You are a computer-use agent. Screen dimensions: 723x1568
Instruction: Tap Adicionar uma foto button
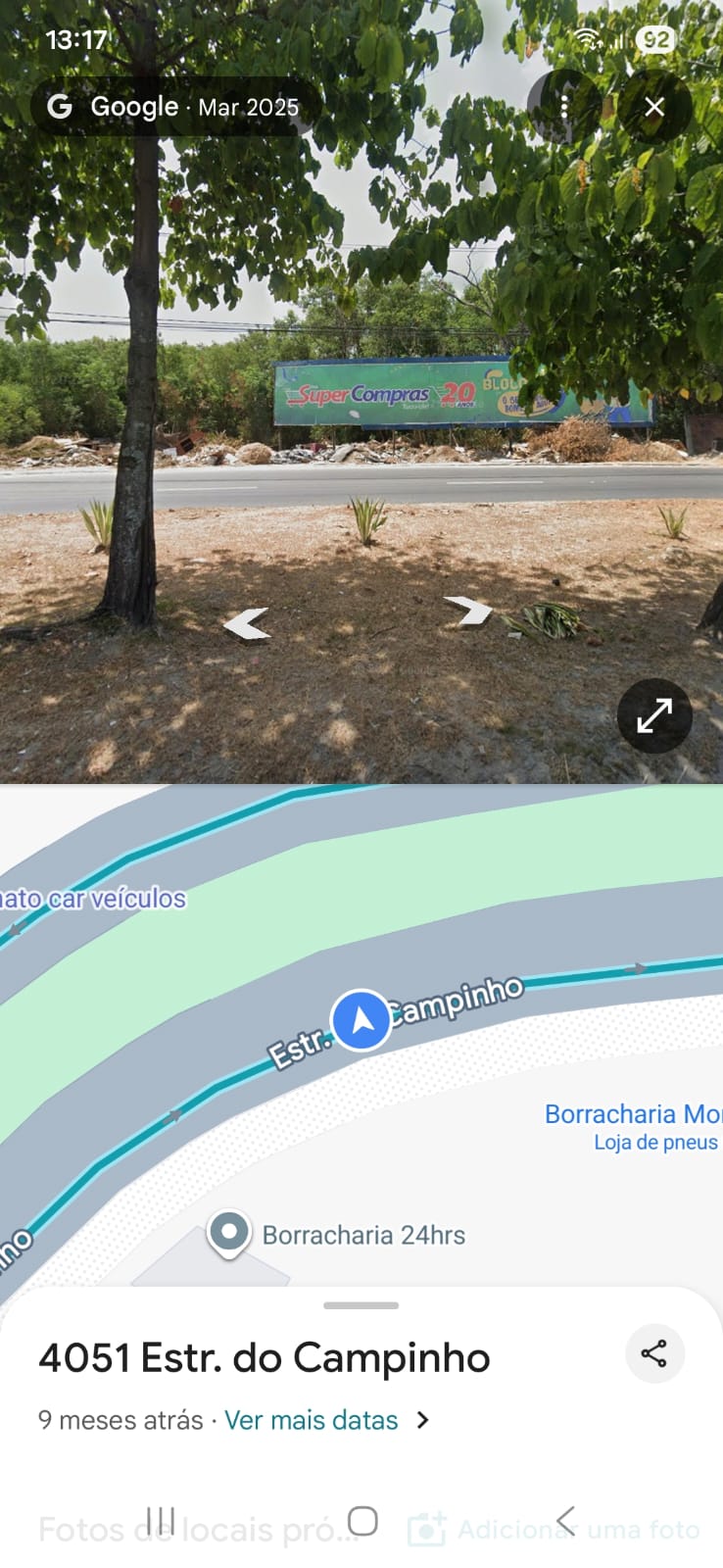pyautogui.click(x=554, y=1530)
